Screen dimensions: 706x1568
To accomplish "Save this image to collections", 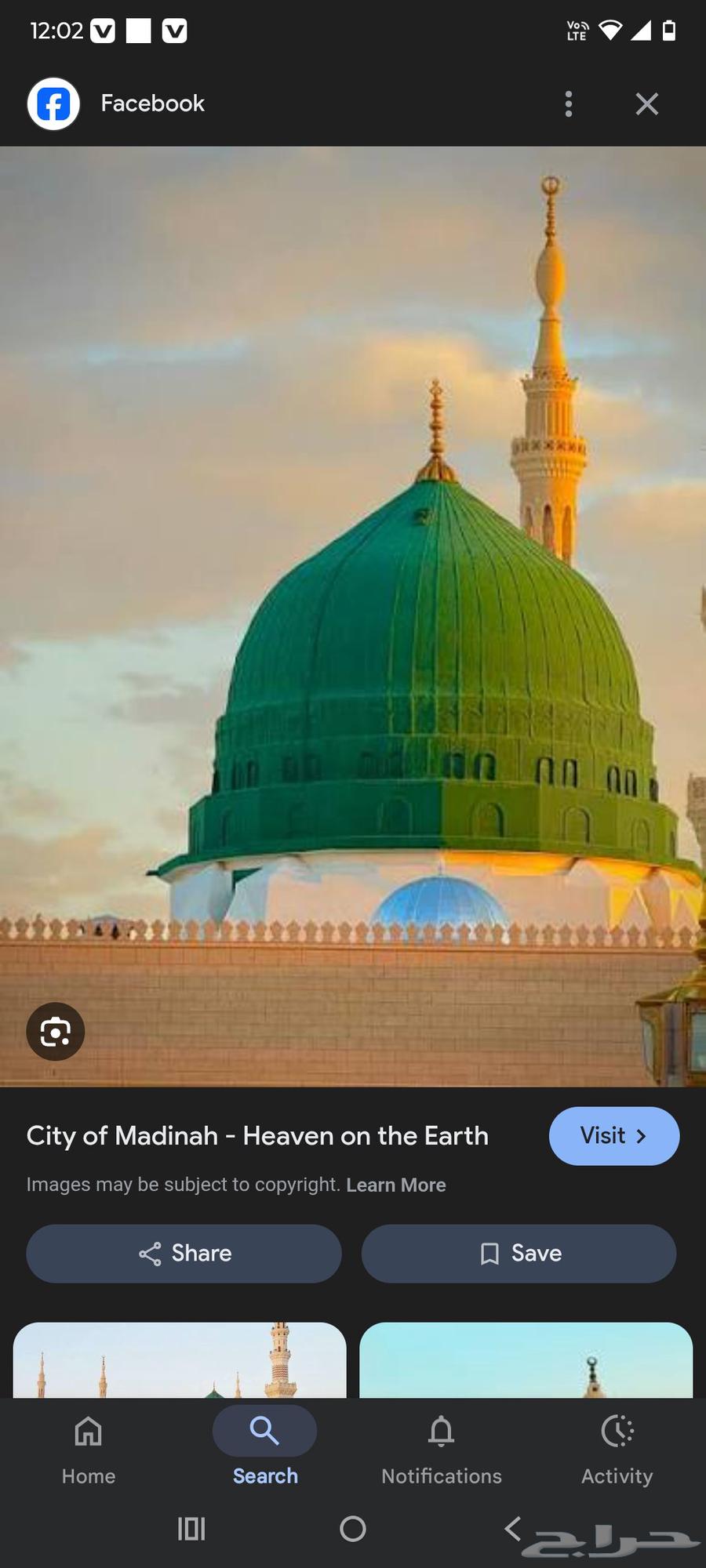I will pyautogui.click(x=519, y=1254).
